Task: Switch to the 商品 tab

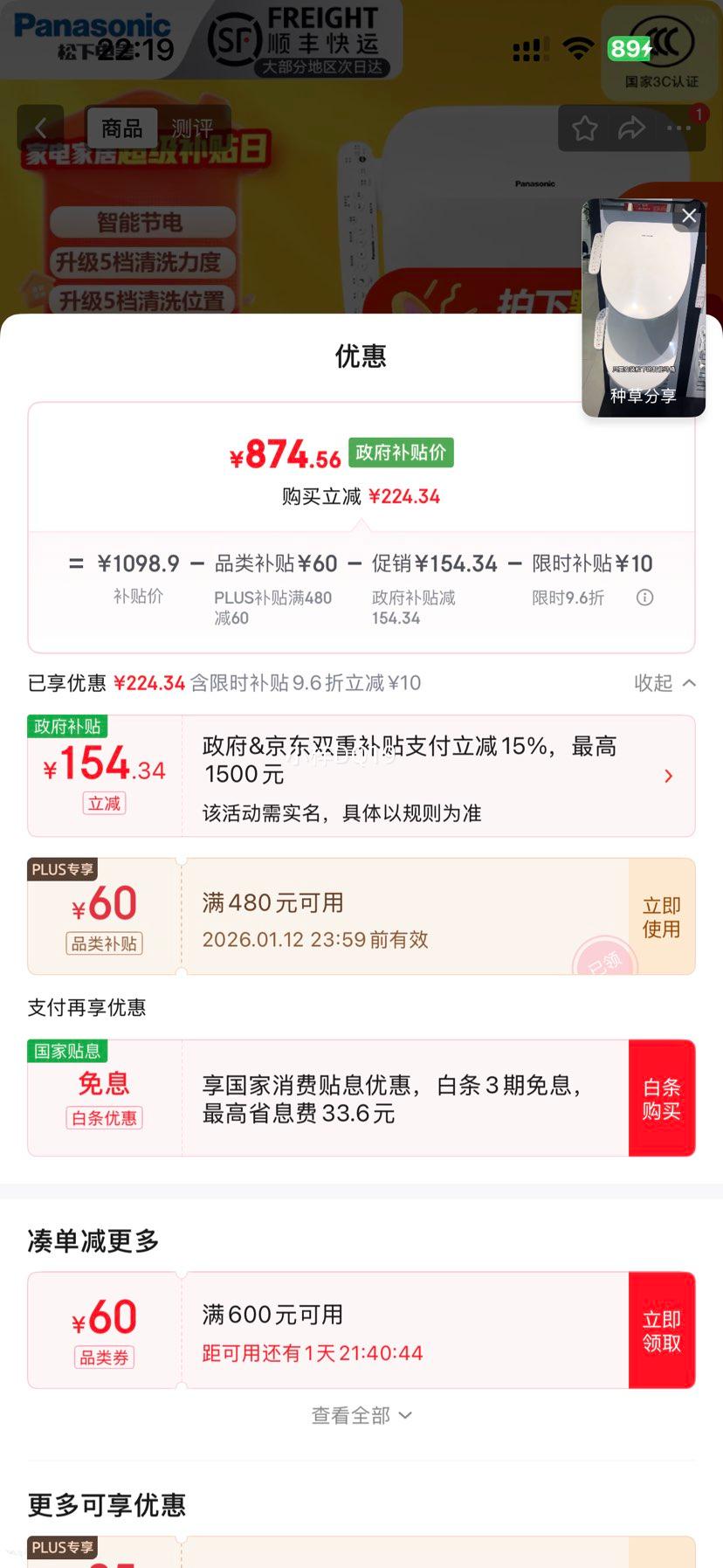Action: tap(123, 128)
